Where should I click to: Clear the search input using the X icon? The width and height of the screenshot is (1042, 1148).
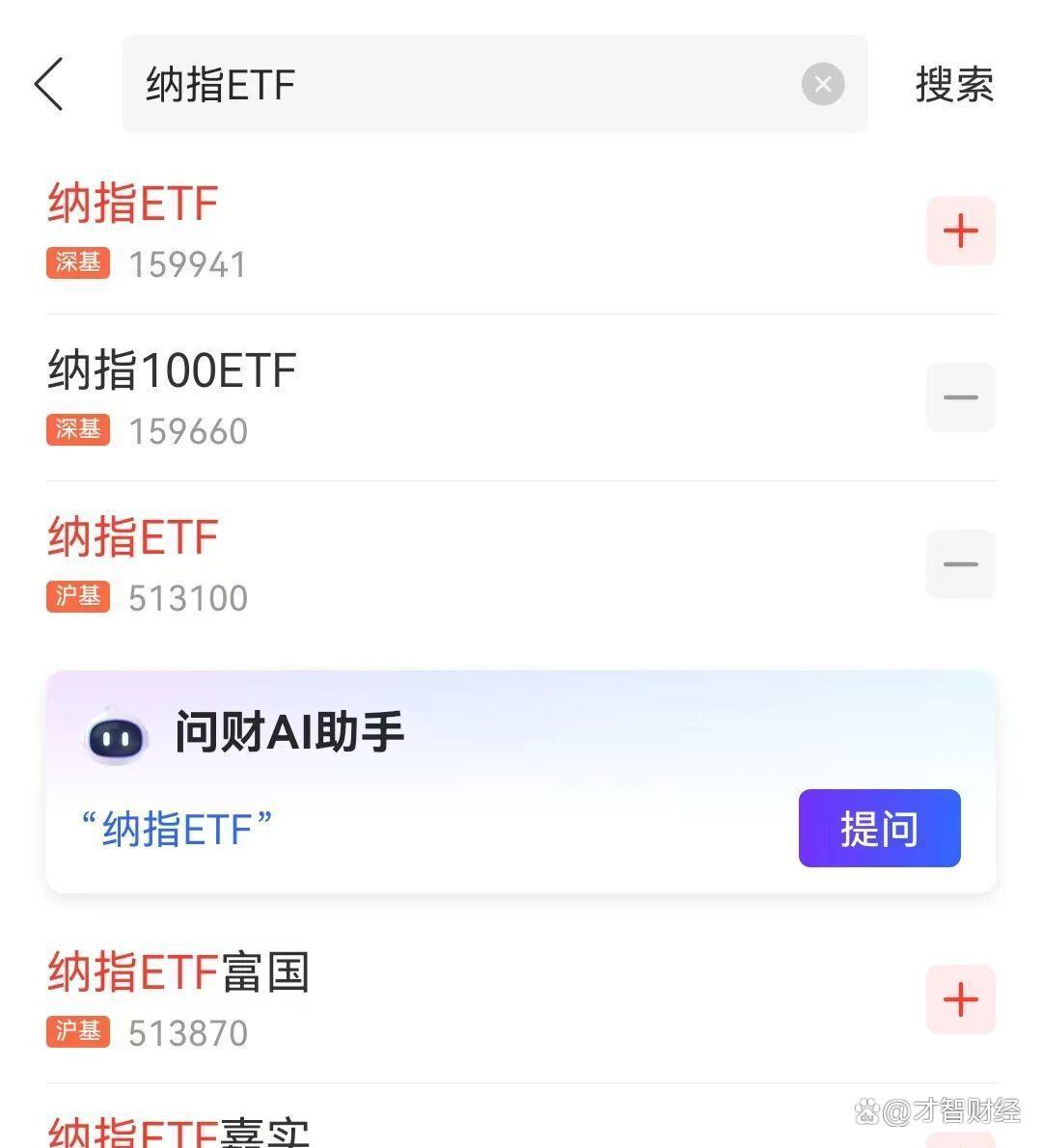(x=823, y=84)
